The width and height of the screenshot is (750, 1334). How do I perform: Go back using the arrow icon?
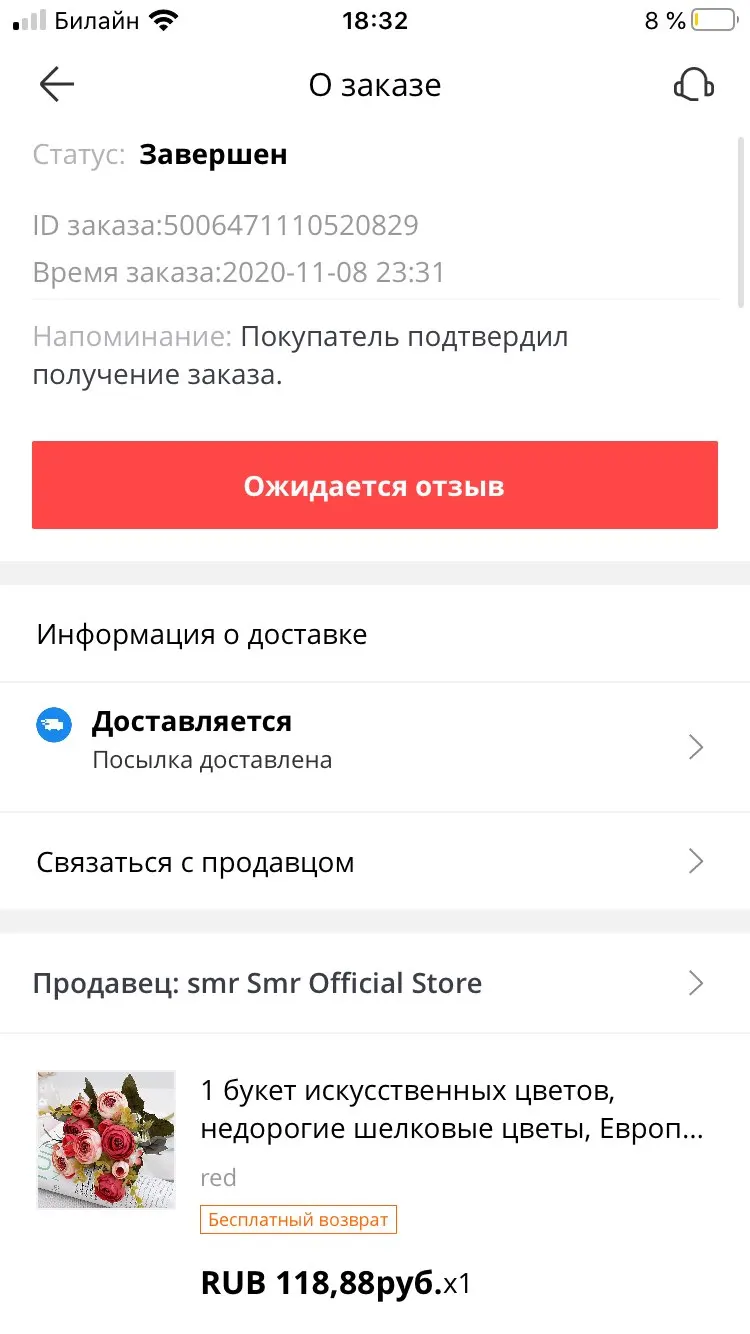[x=57, y=85]
